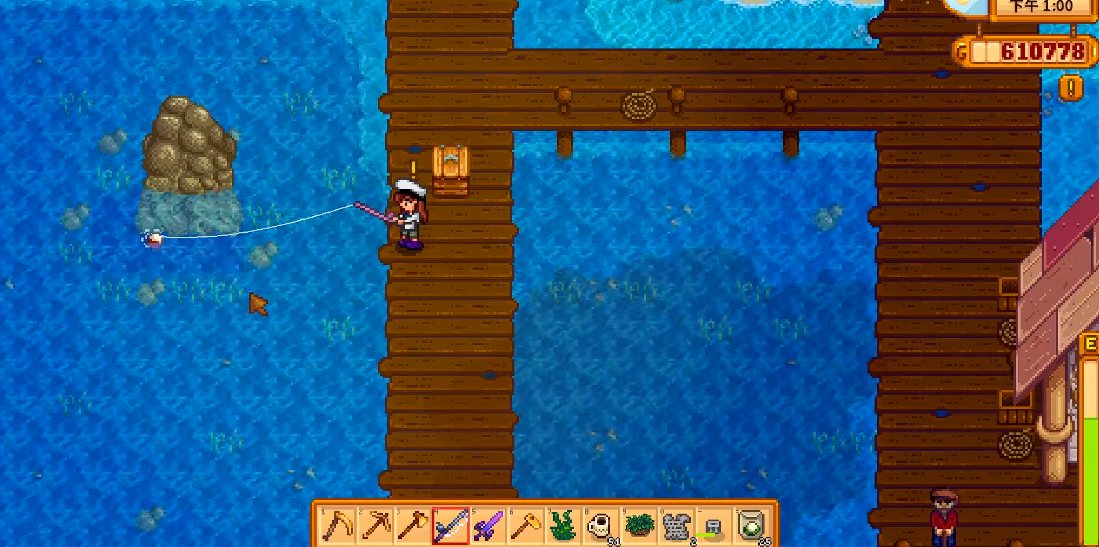Talk to the villager in red jacket

pyautogui.click(x=943, y=518)
